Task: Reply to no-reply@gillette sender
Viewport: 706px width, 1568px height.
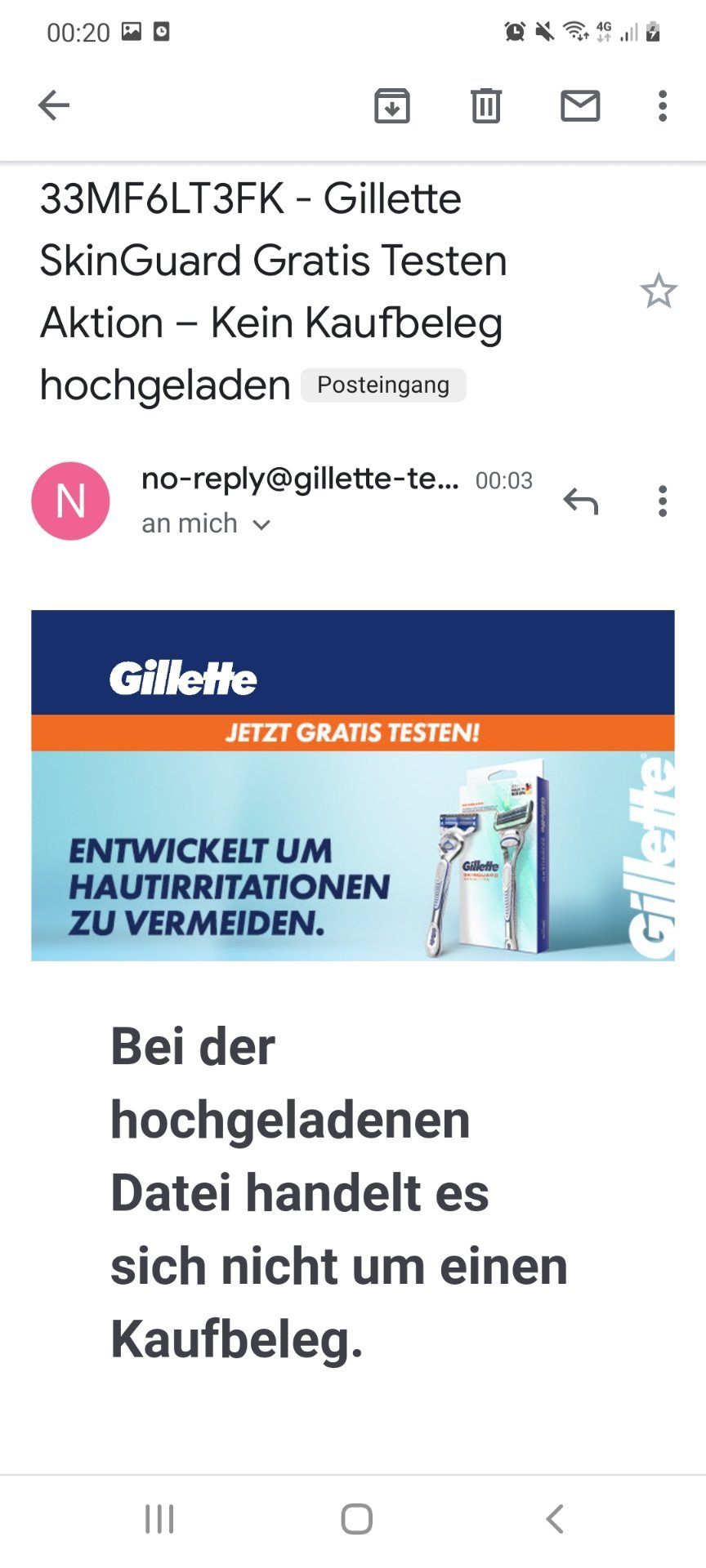Action: 581,501
